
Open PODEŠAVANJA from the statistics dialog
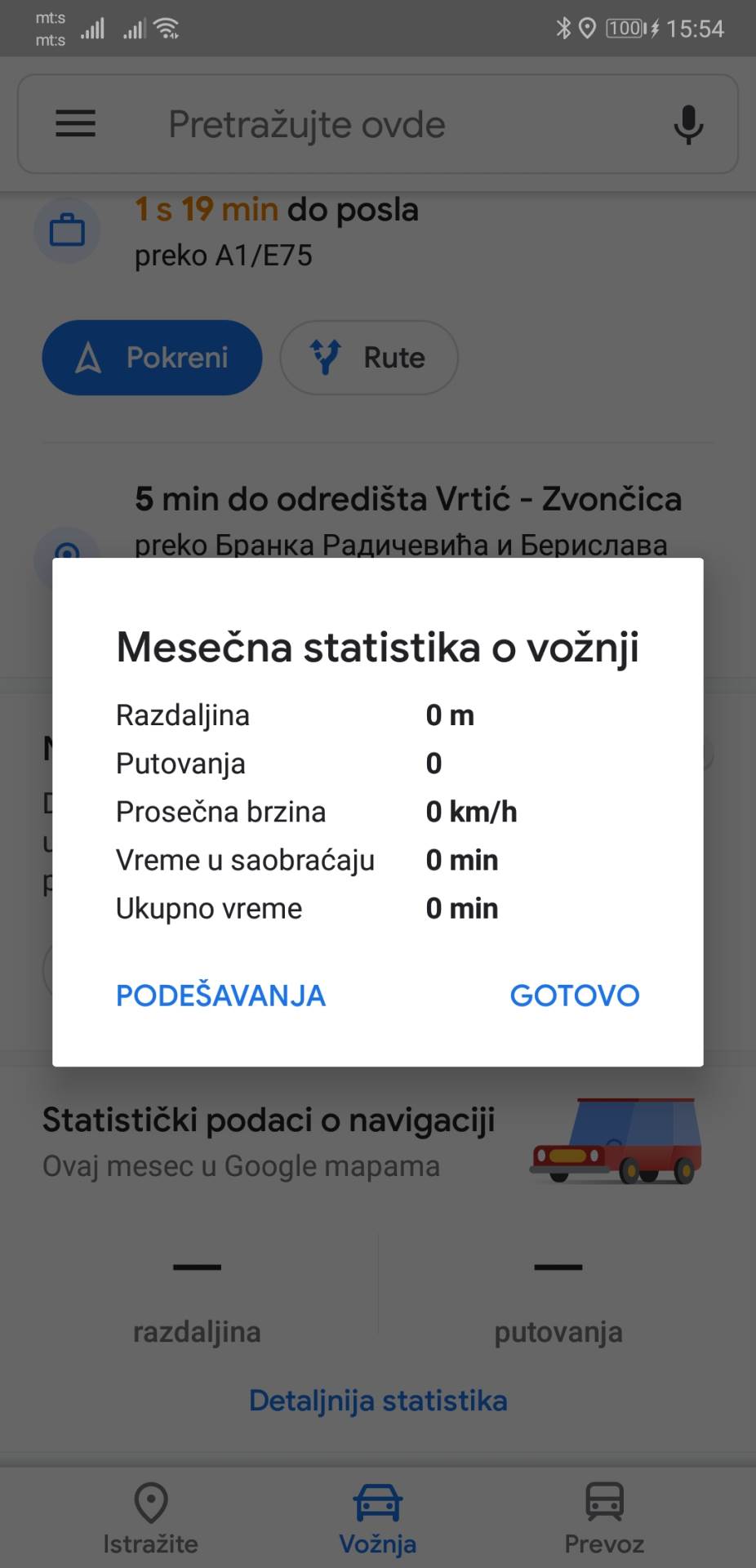[220, 995]
